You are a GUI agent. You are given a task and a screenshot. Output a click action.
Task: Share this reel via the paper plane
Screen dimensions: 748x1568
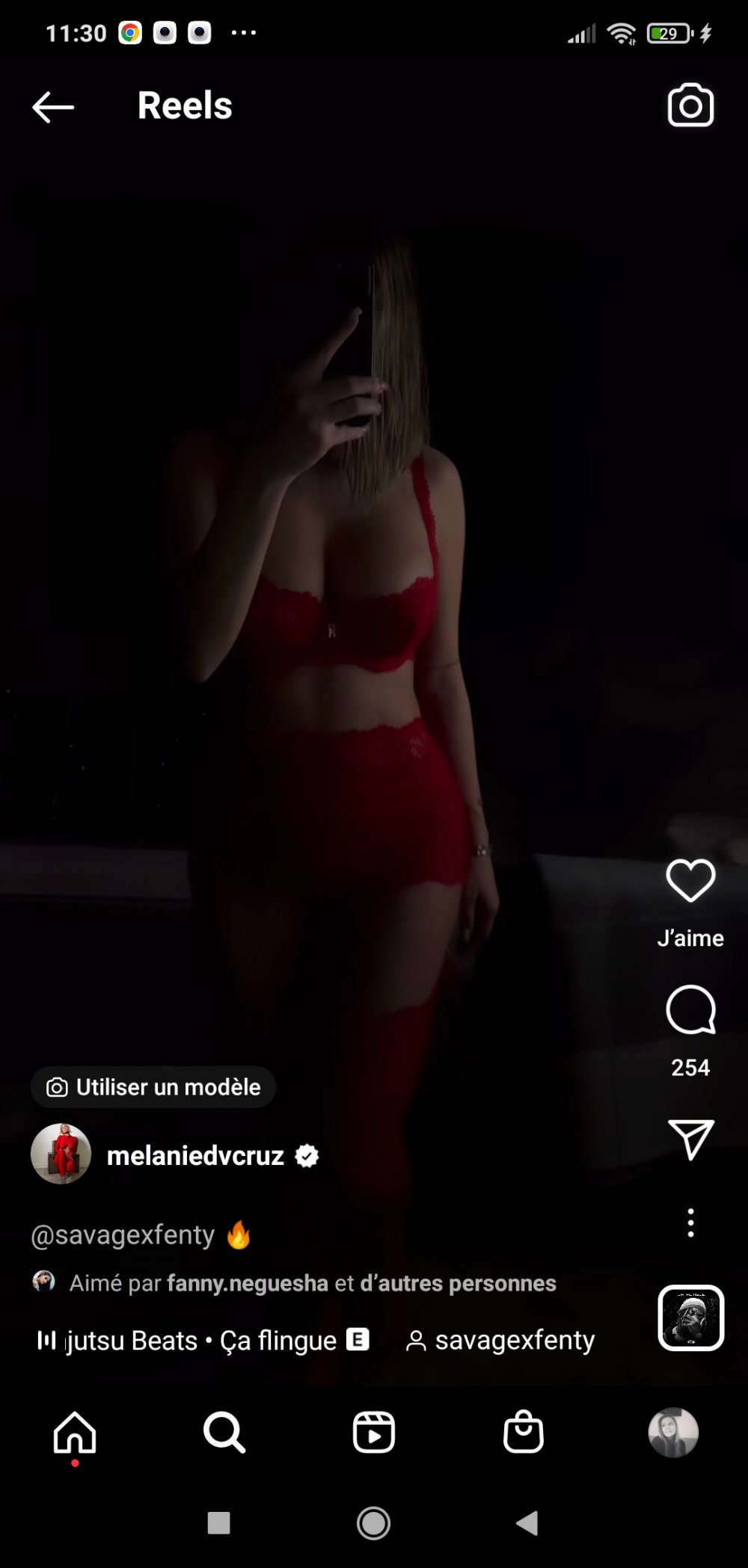[690, 1140]
